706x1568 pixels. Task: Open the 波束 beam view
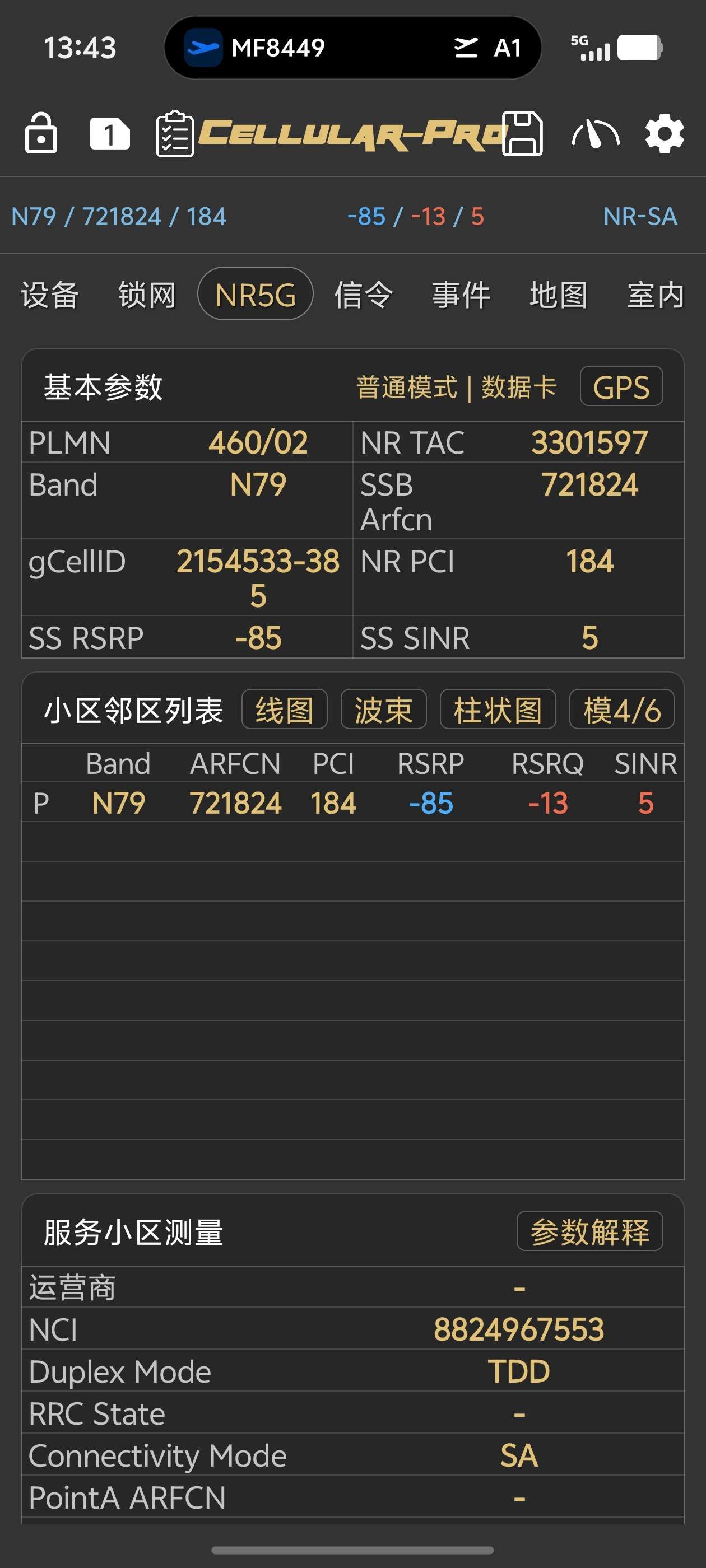click(383, 710)
